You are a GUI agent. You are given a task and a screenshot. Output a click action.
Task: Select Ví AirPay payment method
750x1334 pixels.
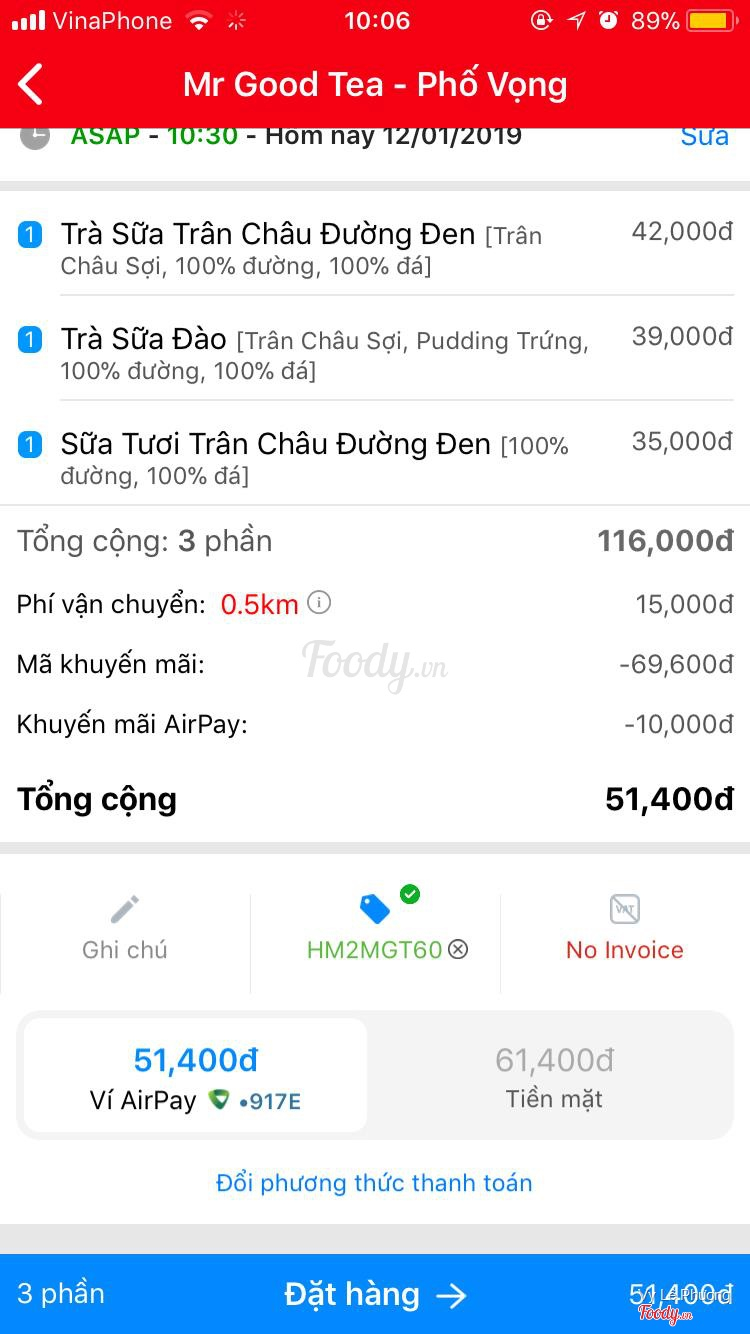pos(196,1076)
